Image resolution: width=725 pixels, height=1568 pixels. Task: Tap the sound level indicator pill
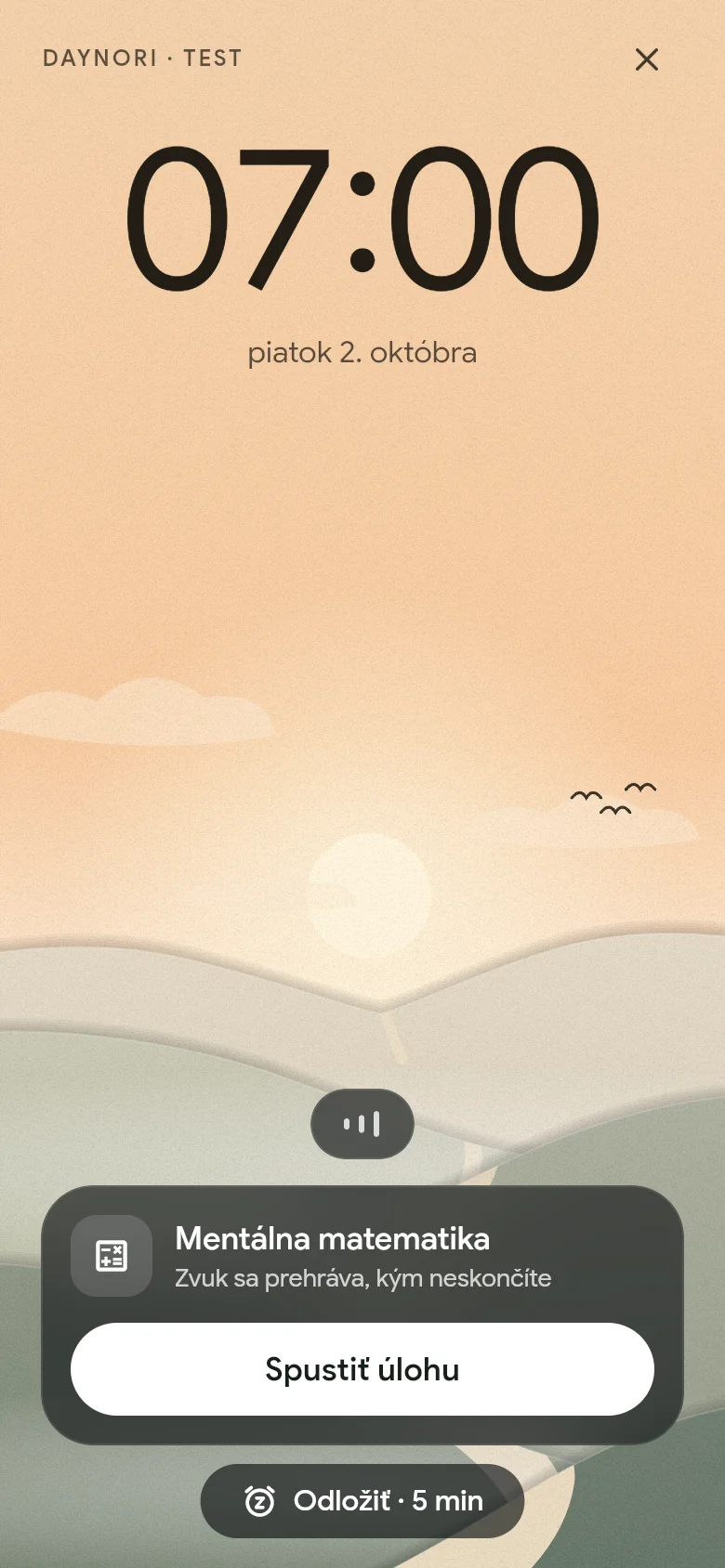point(362,1124)
